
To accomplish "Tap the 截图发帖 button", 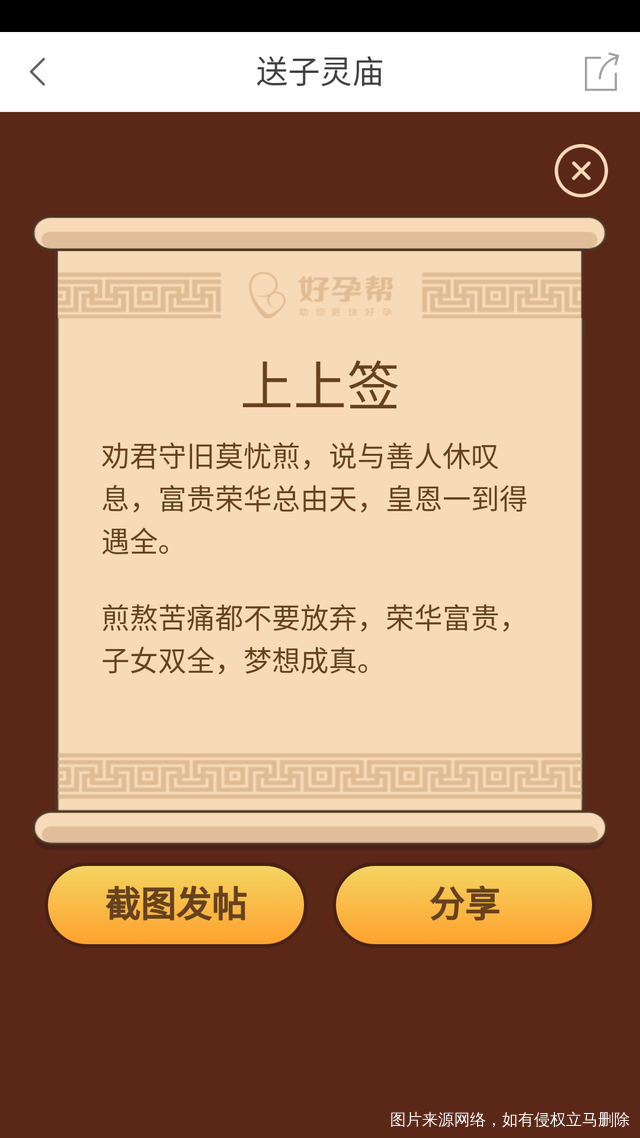I will click(176, 904).
